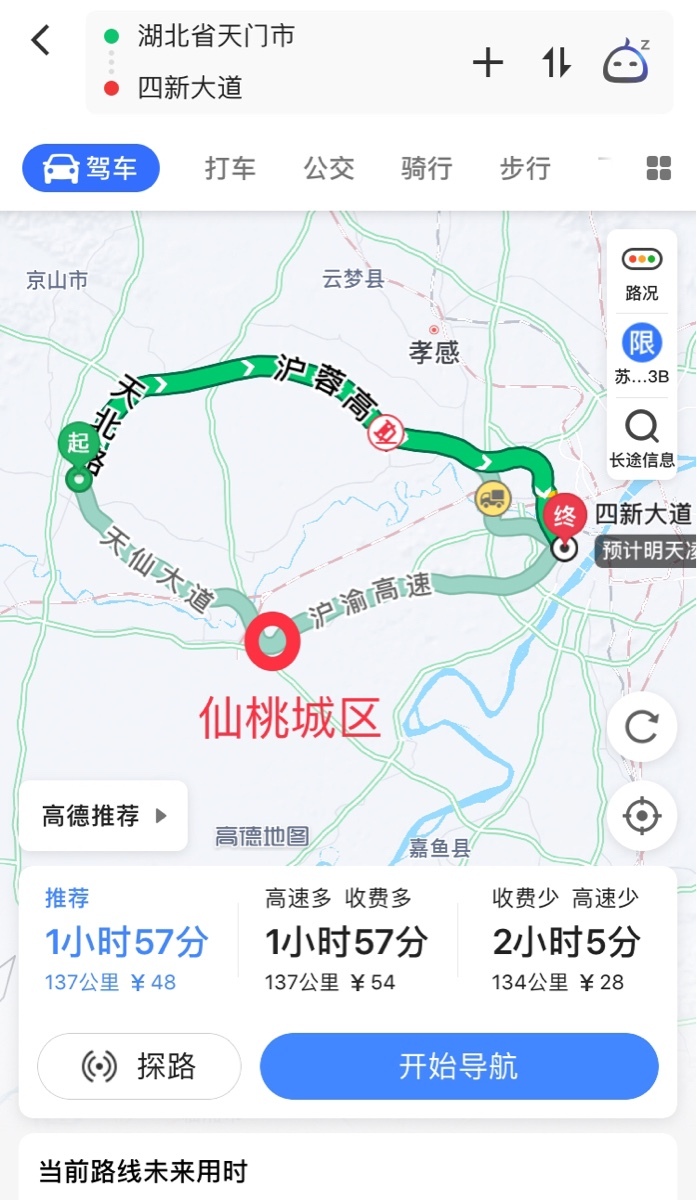Switch to the 步行 walking tab

click(x=525, y=168)
